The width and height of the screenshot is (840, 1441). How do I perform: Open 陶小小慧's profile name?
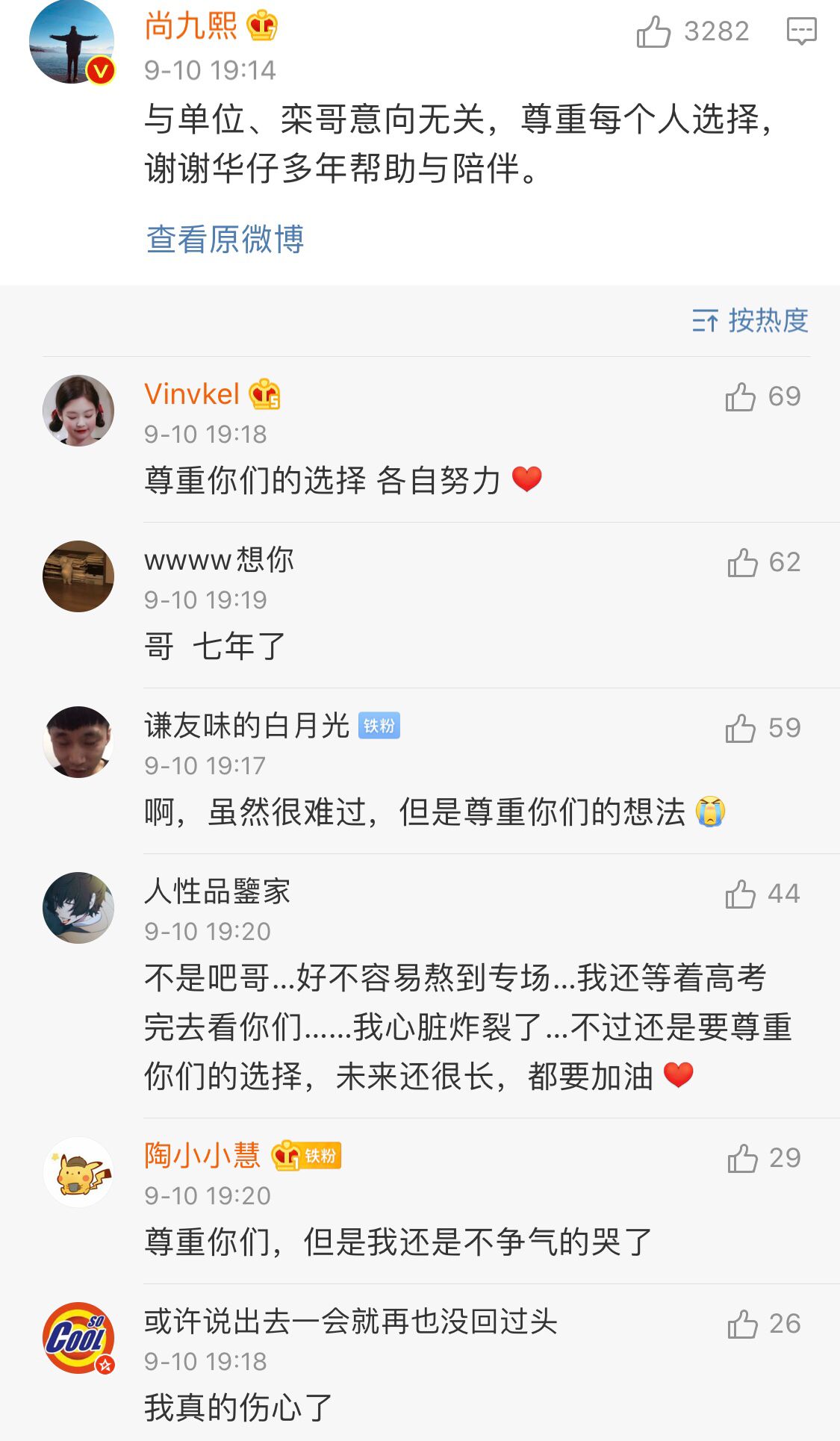coord(202,1155)
